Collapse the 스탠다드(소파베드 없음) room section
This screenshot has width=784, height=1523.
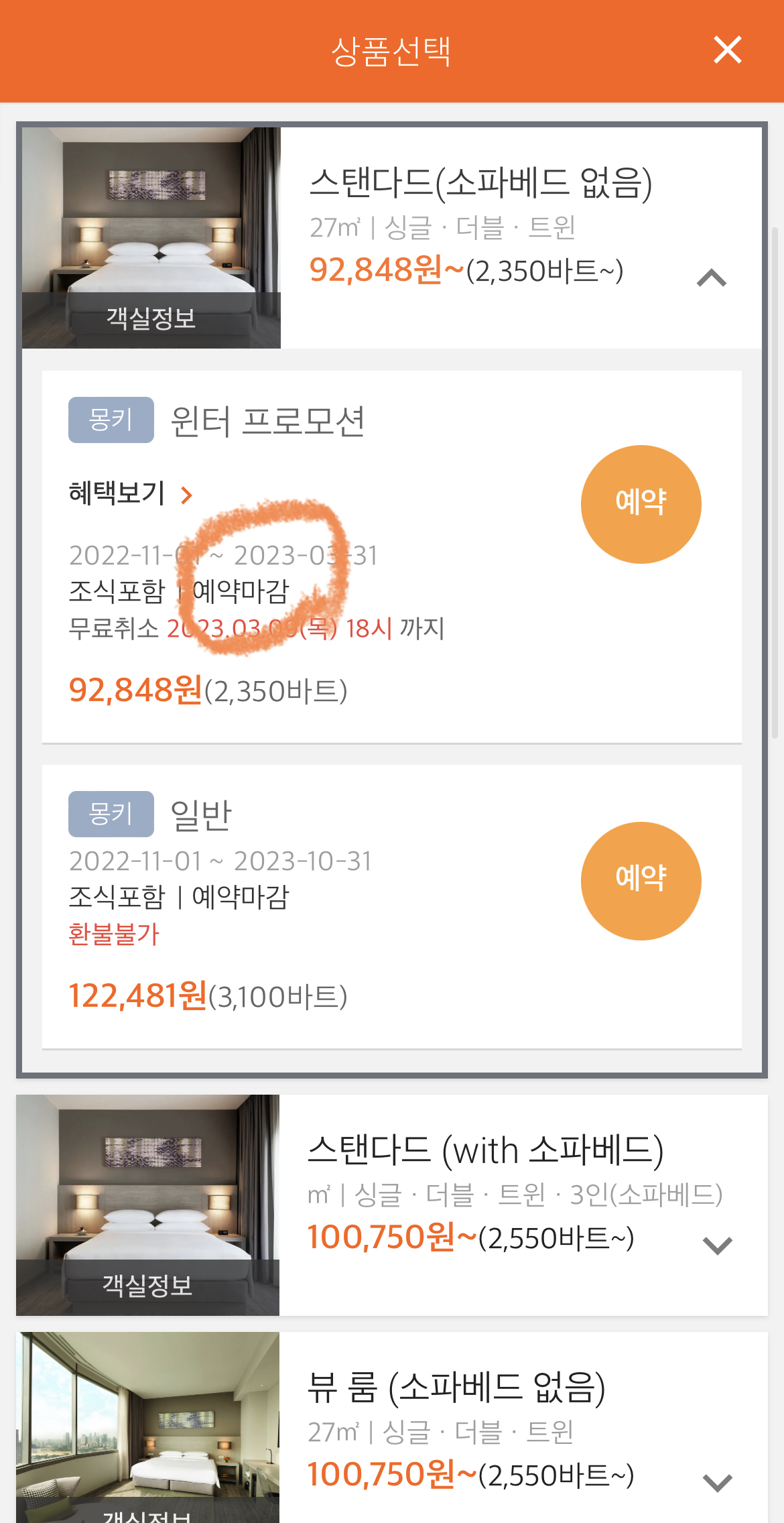(x=712, y=278)
